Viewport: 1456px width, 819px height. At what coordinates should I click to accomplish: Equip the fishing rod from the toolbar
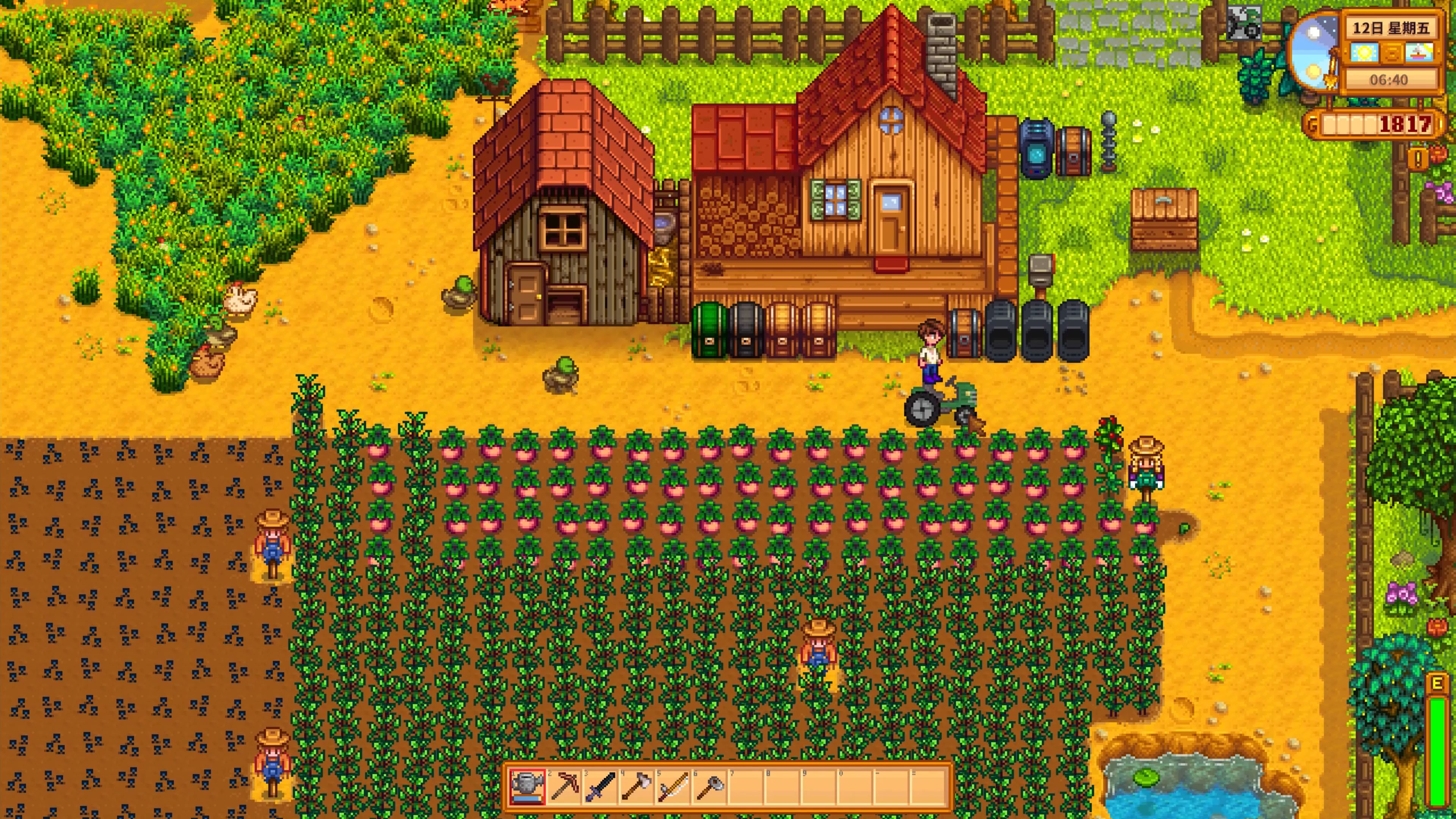(673, 786)
